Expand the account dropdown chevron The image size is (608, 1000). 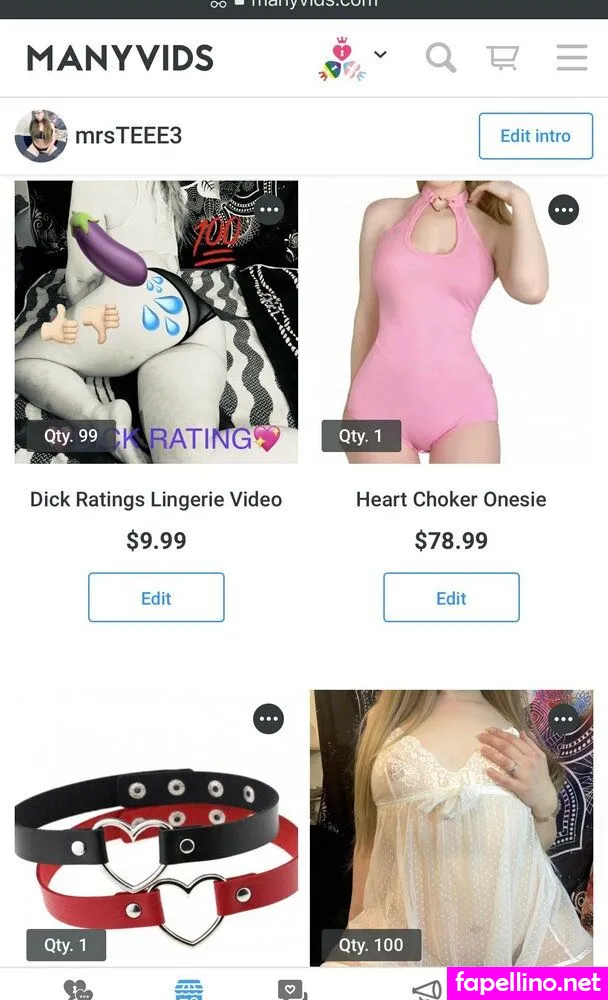click(x=381, y=55)
